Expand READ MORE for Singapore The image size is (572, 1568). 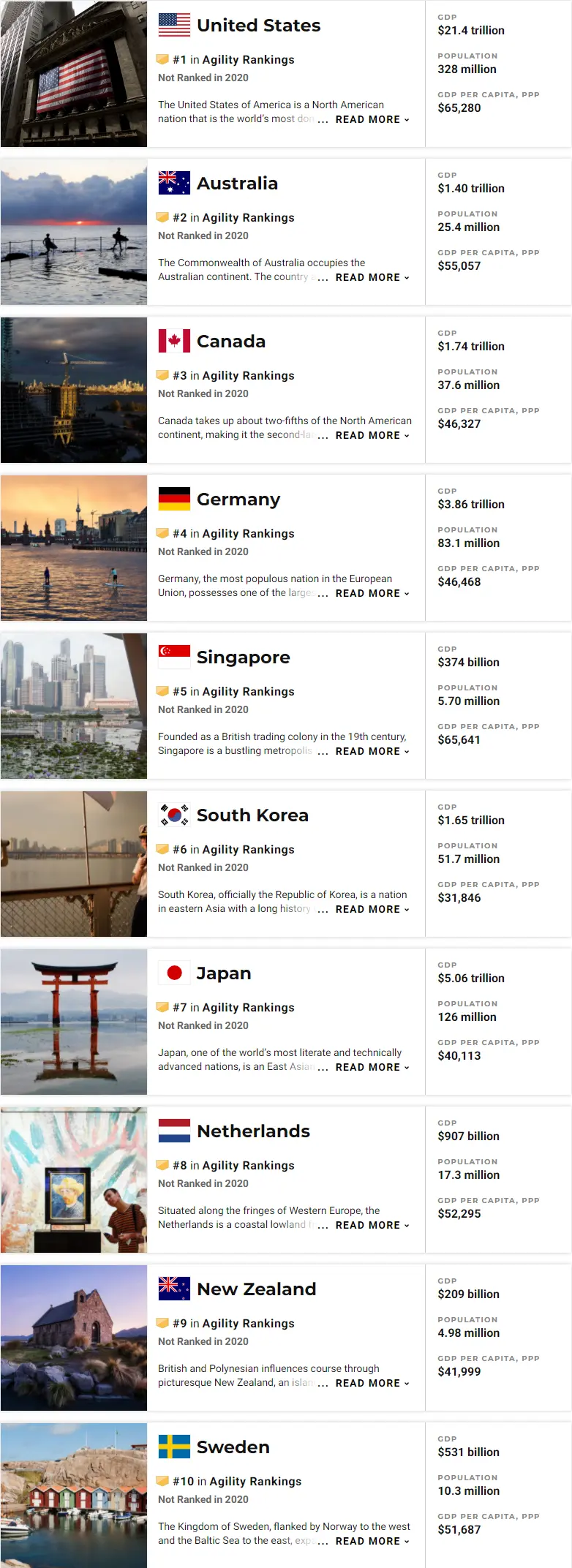point(372,751)
